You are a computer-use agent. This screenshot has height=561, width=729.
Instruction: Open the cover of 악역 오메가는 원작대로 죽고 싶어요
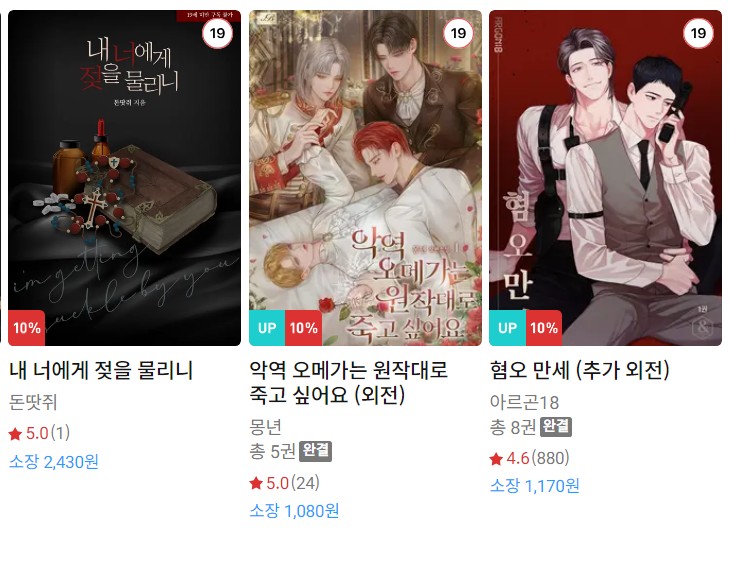click(x=365, y=178)
